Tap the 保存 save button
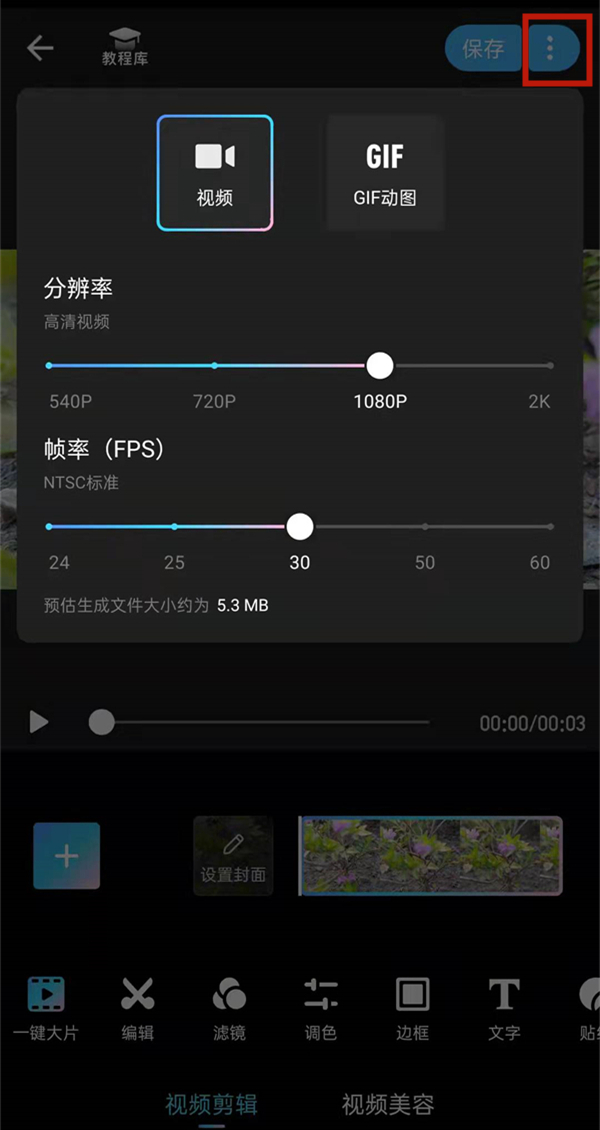600x1130 pixels. click(x=483, y=48)
